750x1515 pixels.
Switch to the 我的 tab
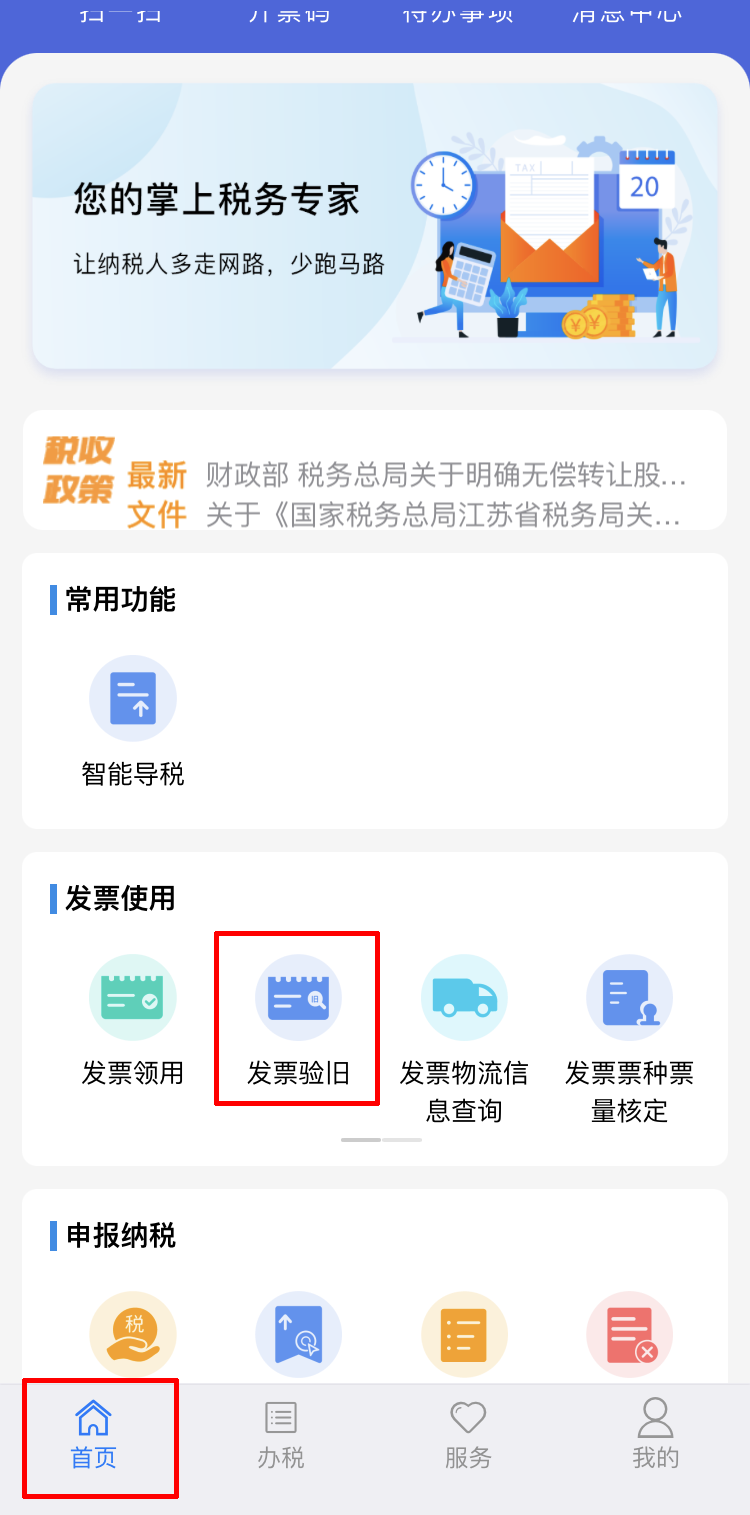[x=655, y=1436]
